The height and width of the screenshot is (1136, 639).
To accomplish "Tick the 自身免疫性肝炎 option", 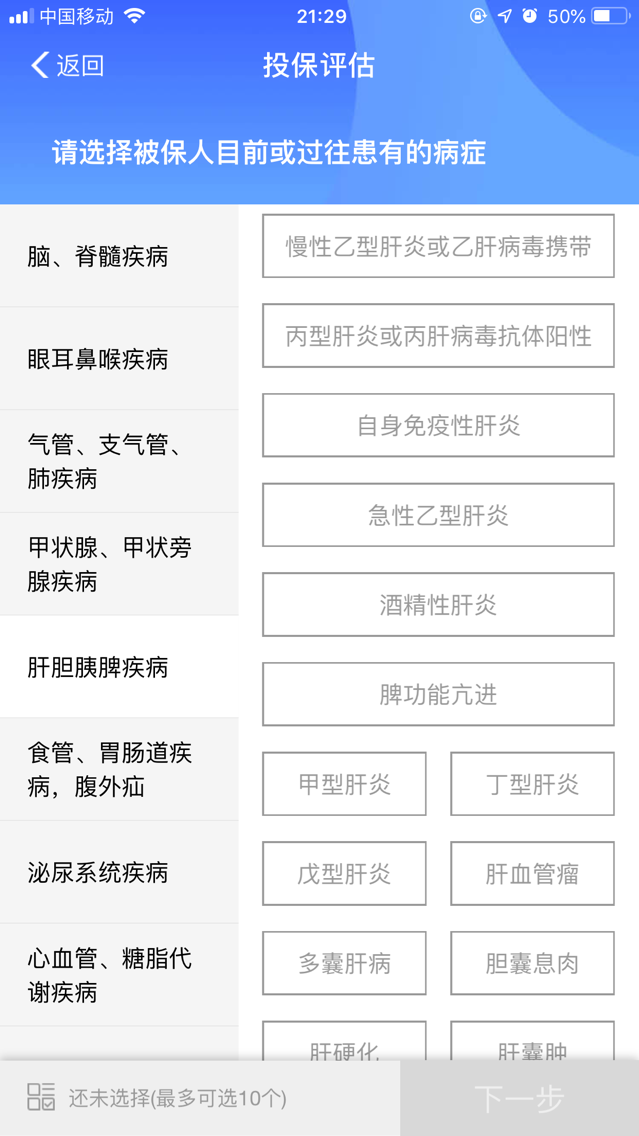I will point(438,426).
